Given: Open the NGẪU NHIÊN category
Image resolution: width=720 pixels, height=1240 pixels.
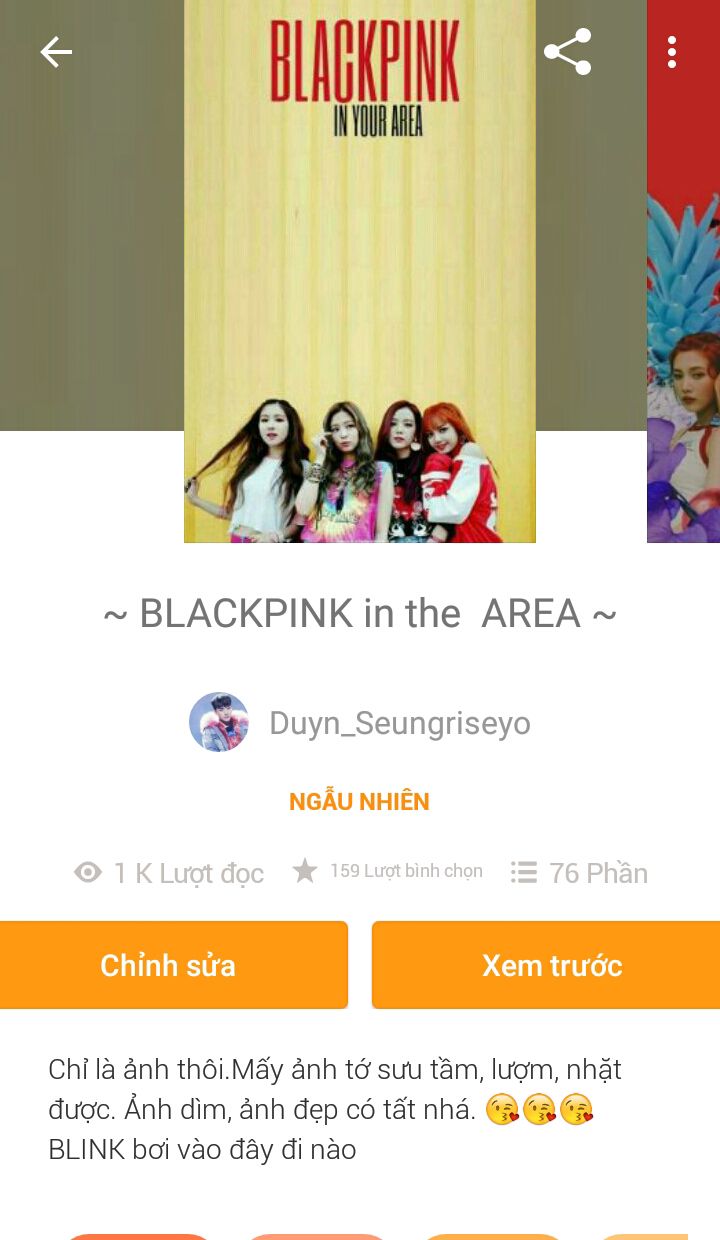Looking at the screenshot, I should pos(359,802).
